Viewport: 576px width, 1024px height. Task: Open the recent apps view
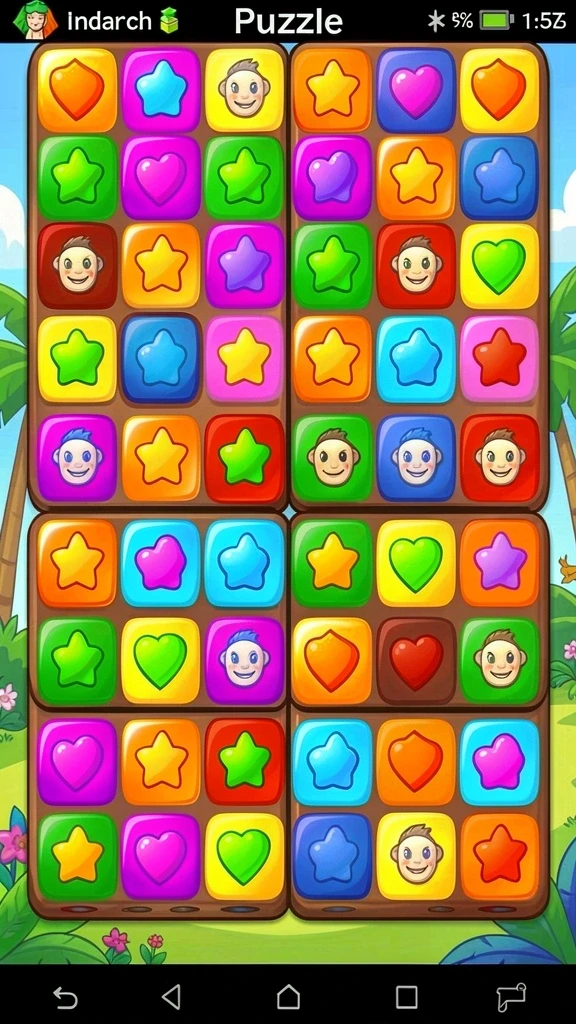(x=406, y=997)
